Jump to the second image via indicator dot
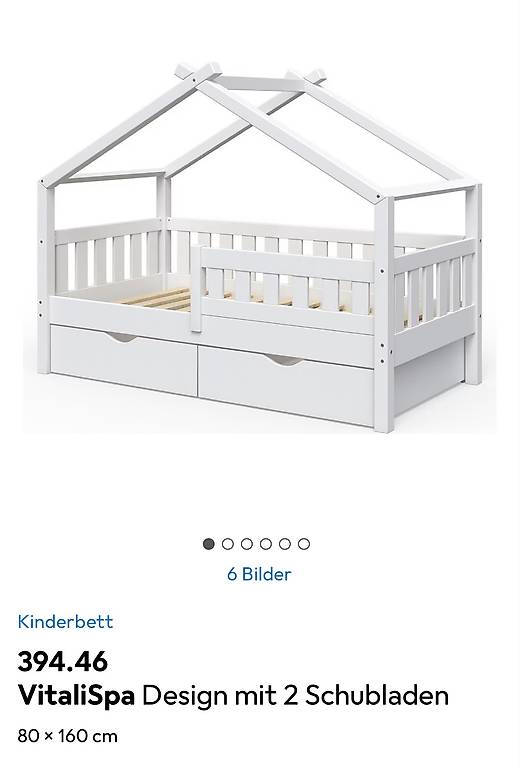 (228, 544)
